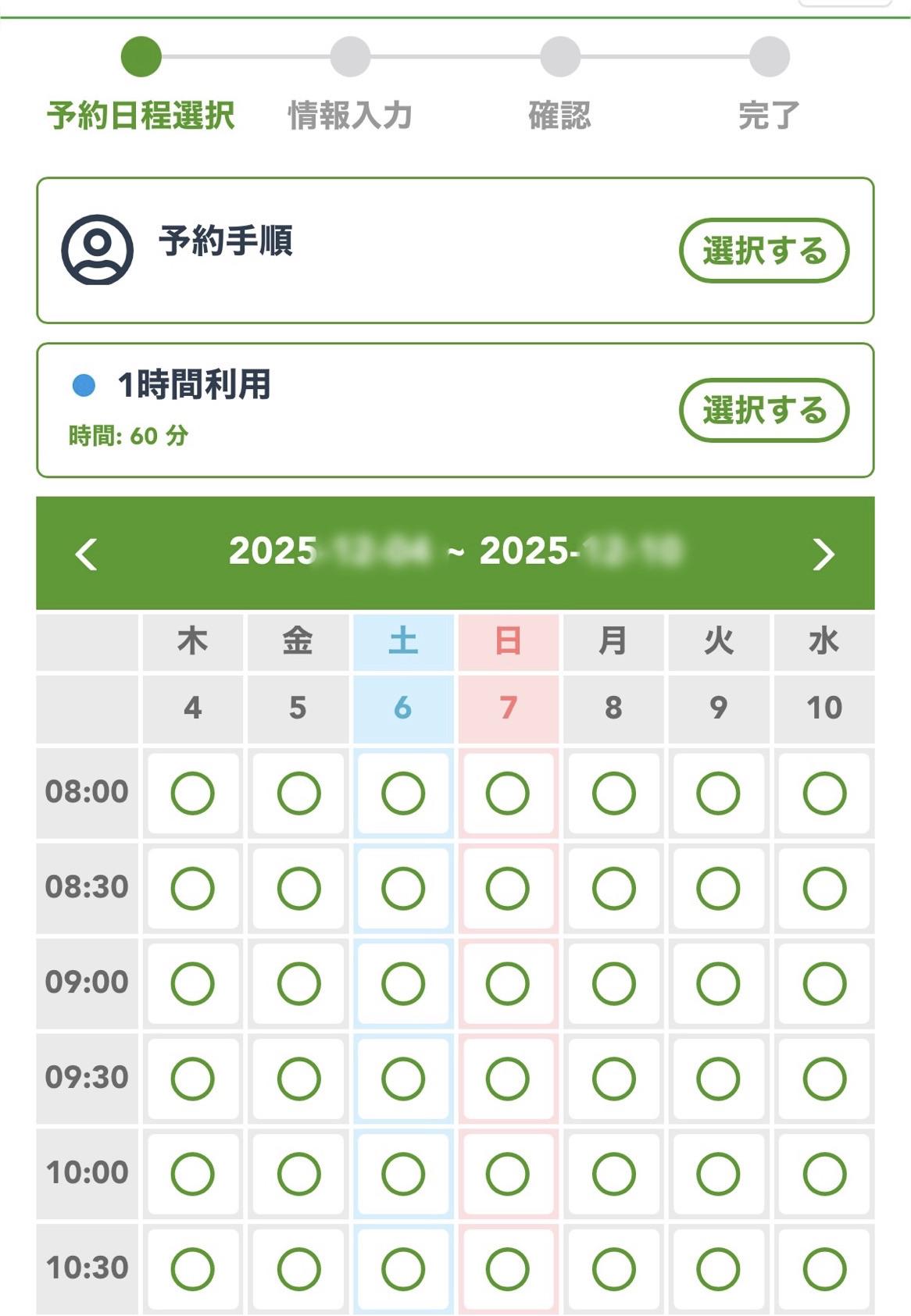Tap 選択する beside 予約手順
This screenshot has width=911, height=1316.
coord(763,251)
